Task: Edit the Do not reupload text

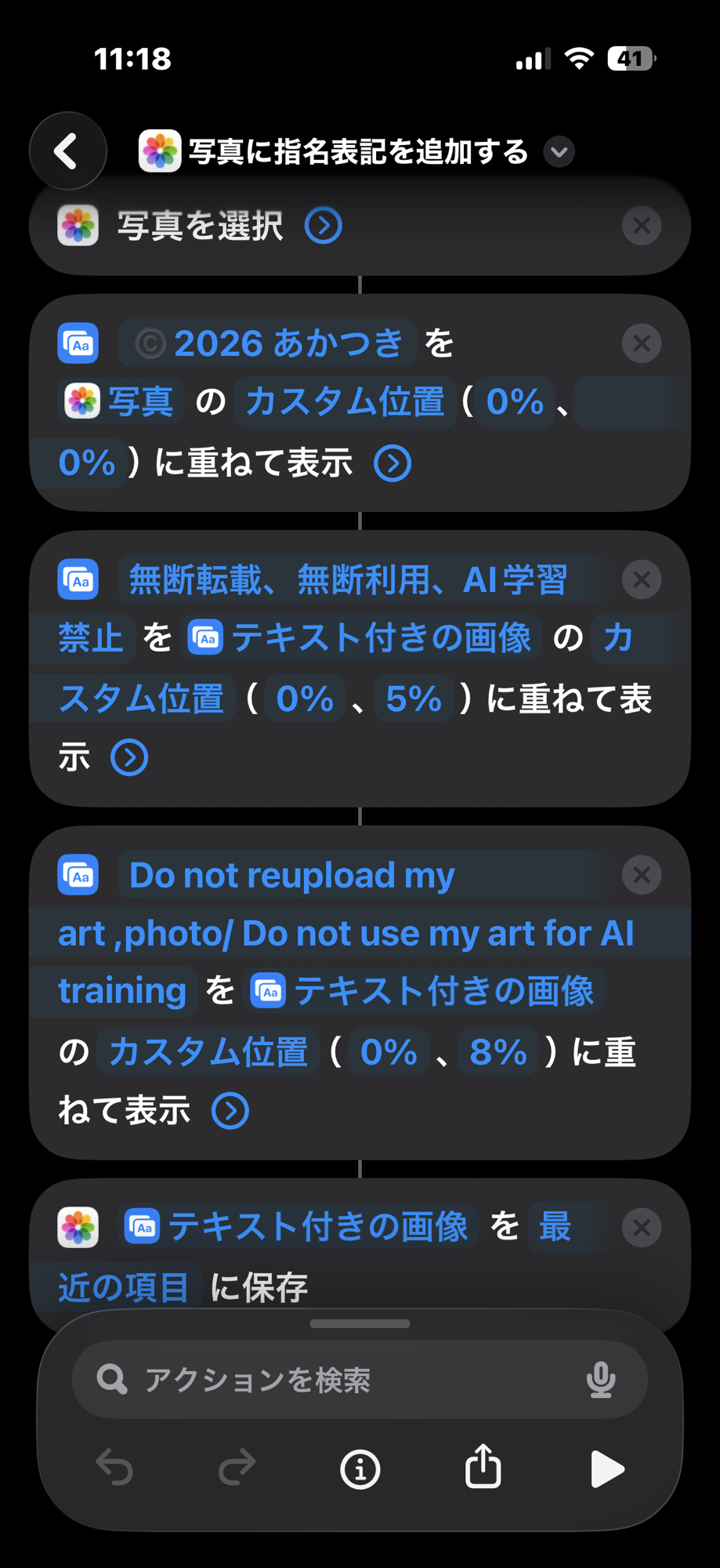Action: pyautogui.click(x=291, y=876)
